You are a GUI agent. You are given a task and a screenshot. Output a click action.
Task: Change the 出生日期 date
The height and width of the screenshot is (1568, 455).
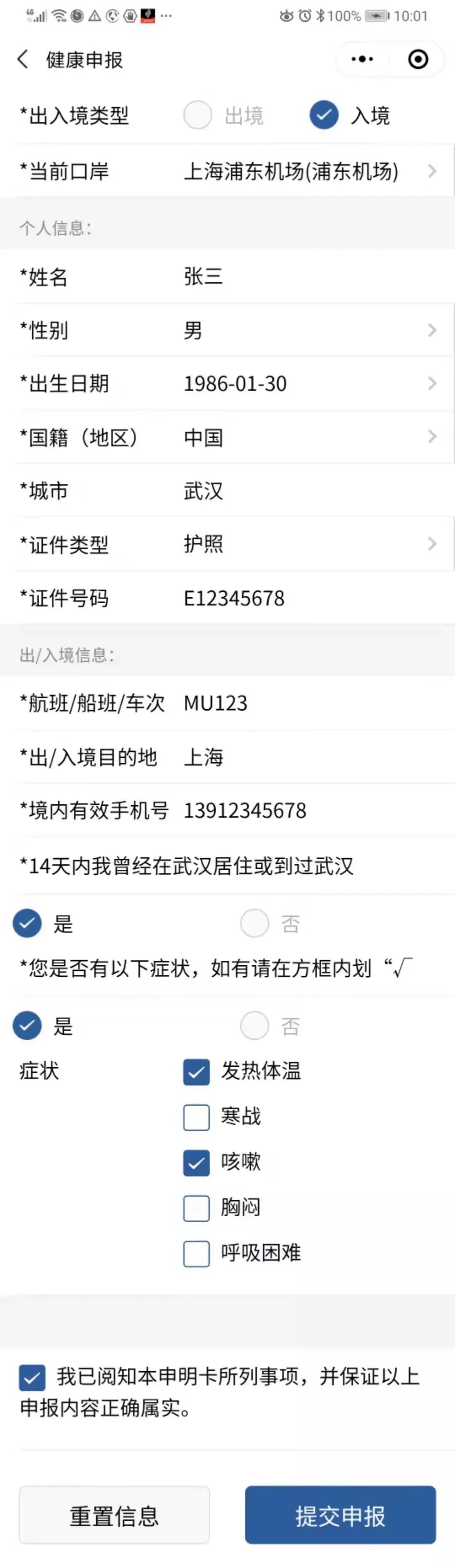305,384
